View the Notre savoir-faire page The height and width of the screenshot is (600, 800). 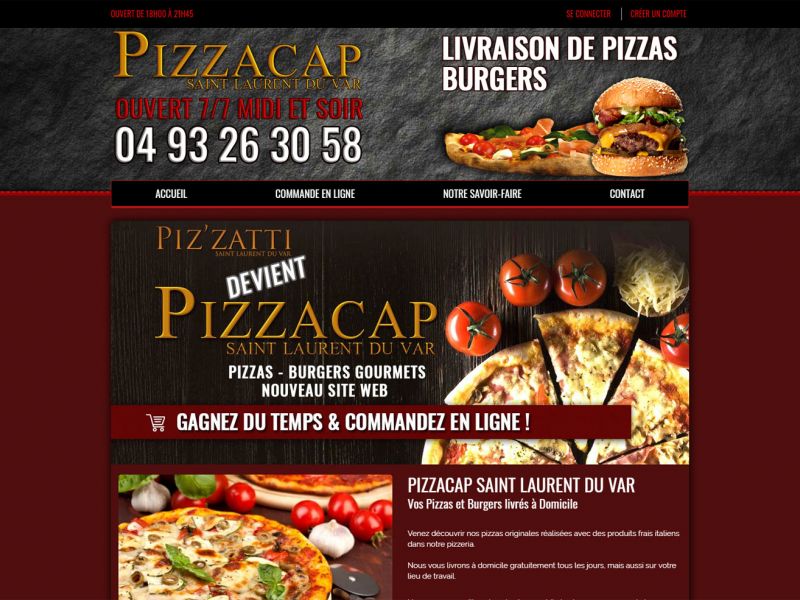(x=482, y=194)
